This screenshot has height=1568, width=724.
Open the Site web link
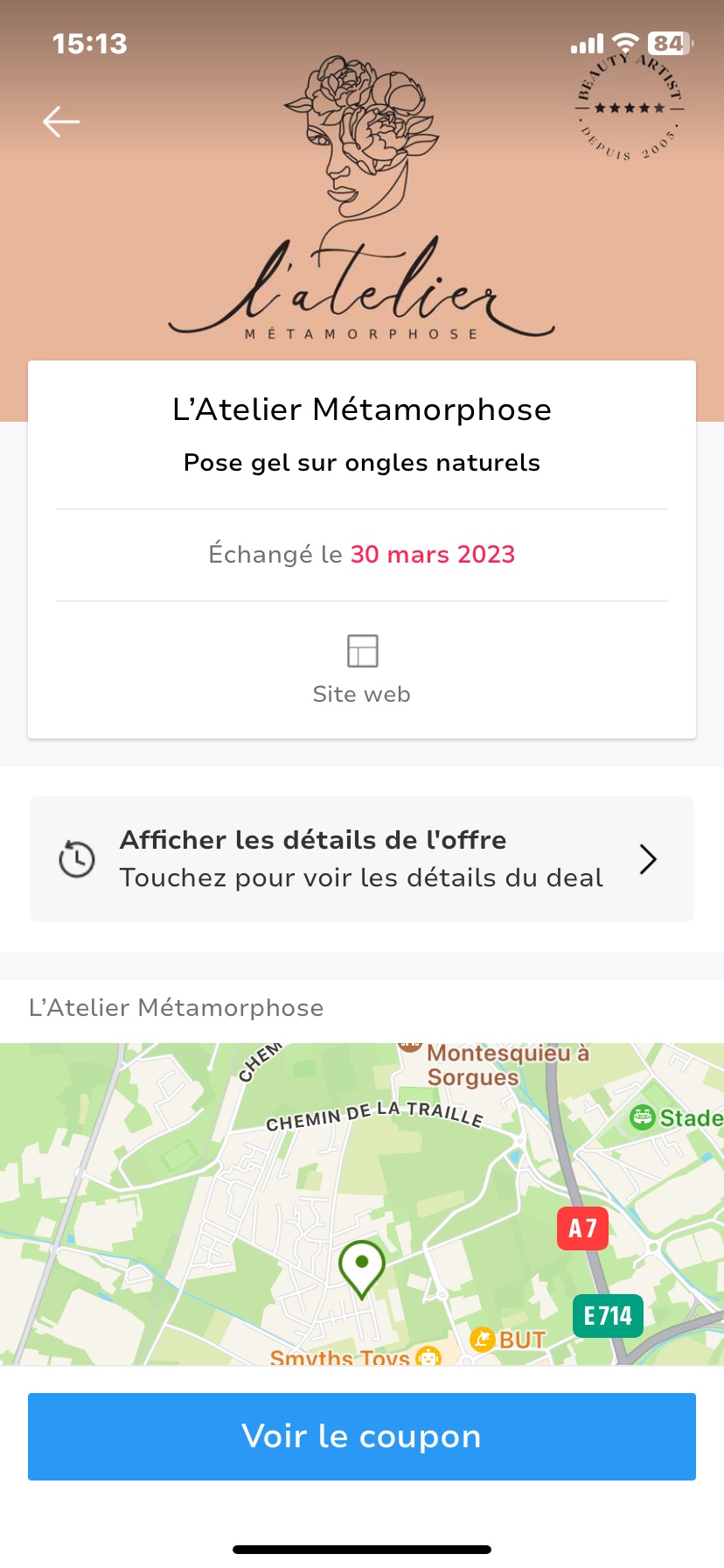361,669
